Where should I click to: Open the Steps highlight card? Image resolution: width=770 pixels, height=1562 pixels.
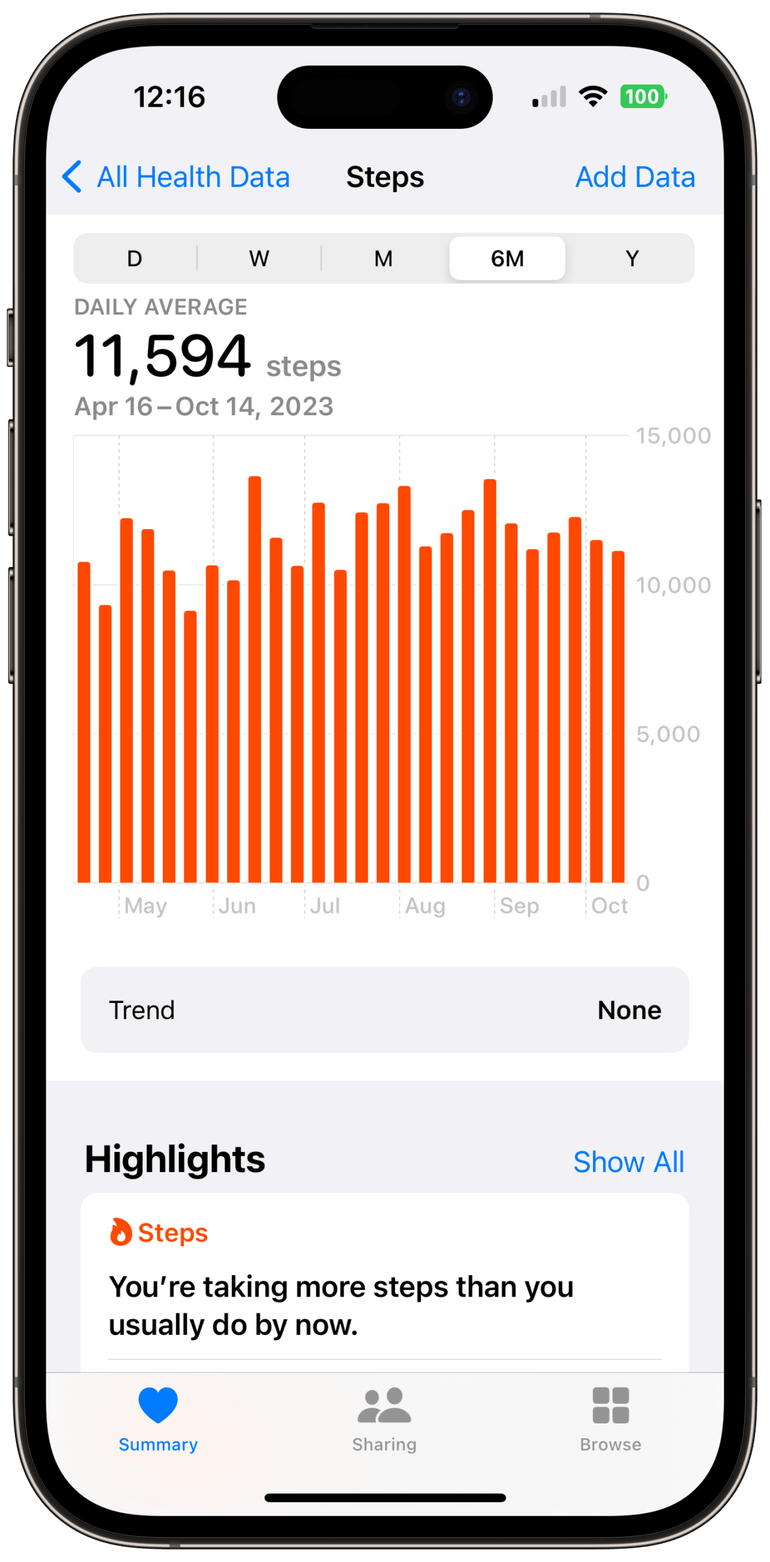tap(385, 1283)
